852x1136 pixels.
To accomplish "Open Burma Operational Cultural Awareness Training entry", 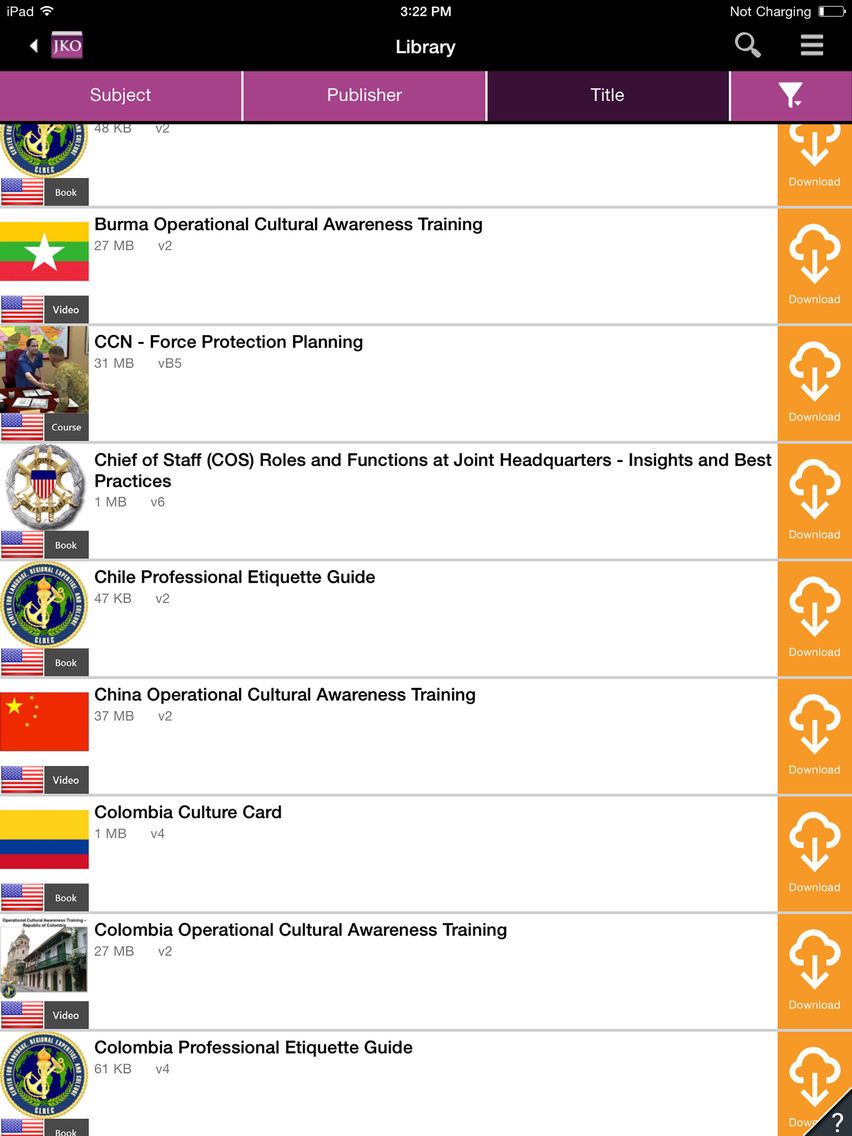I will [x=288, y=225].
